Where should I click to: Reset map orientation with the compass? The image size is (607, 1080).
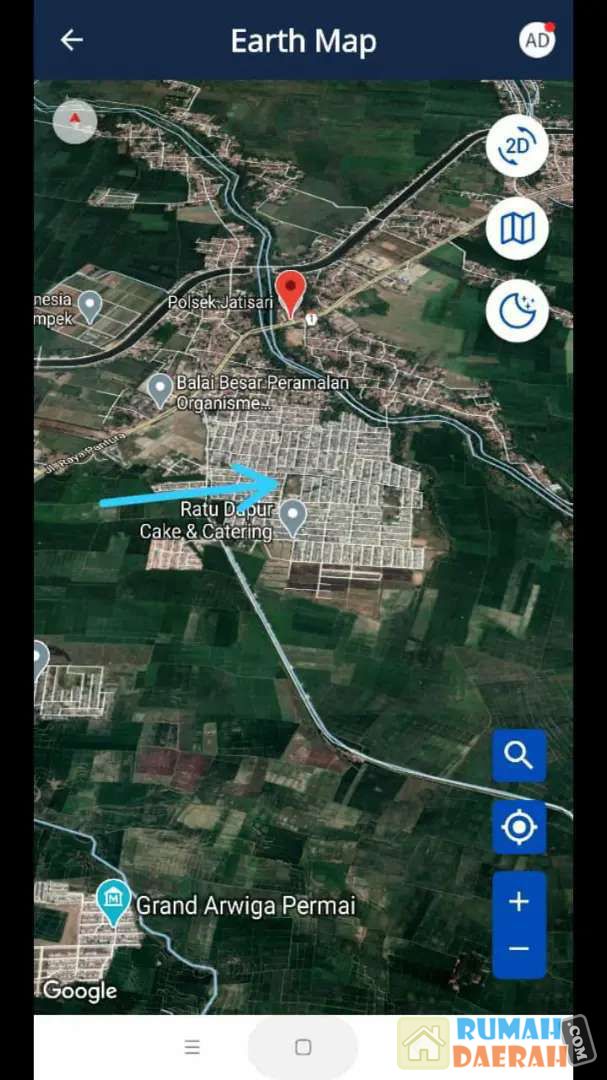74,122
